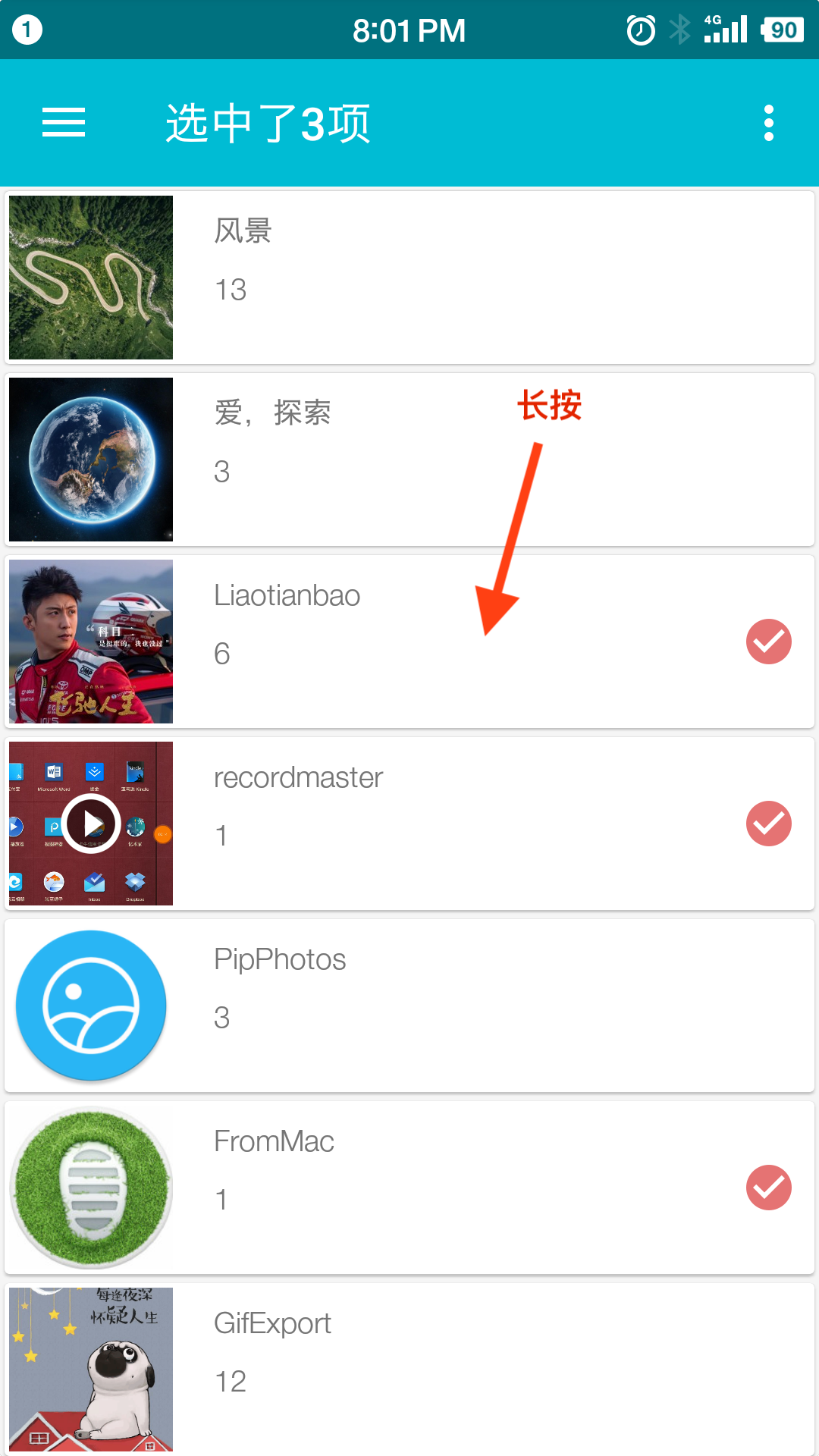Tap the Liaotianbao album thumbnail

coord(91,642)
